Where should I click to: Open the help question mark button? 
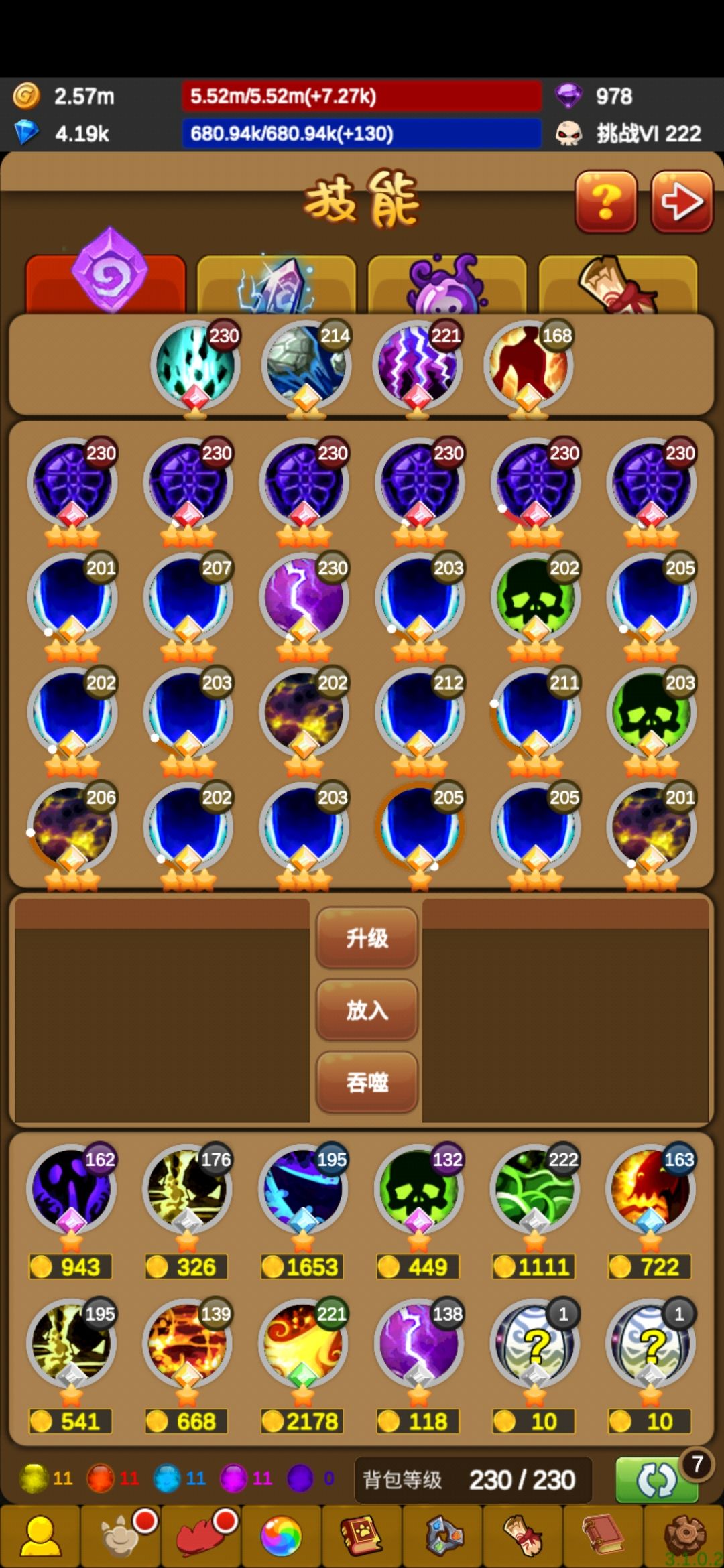[605, 202]
